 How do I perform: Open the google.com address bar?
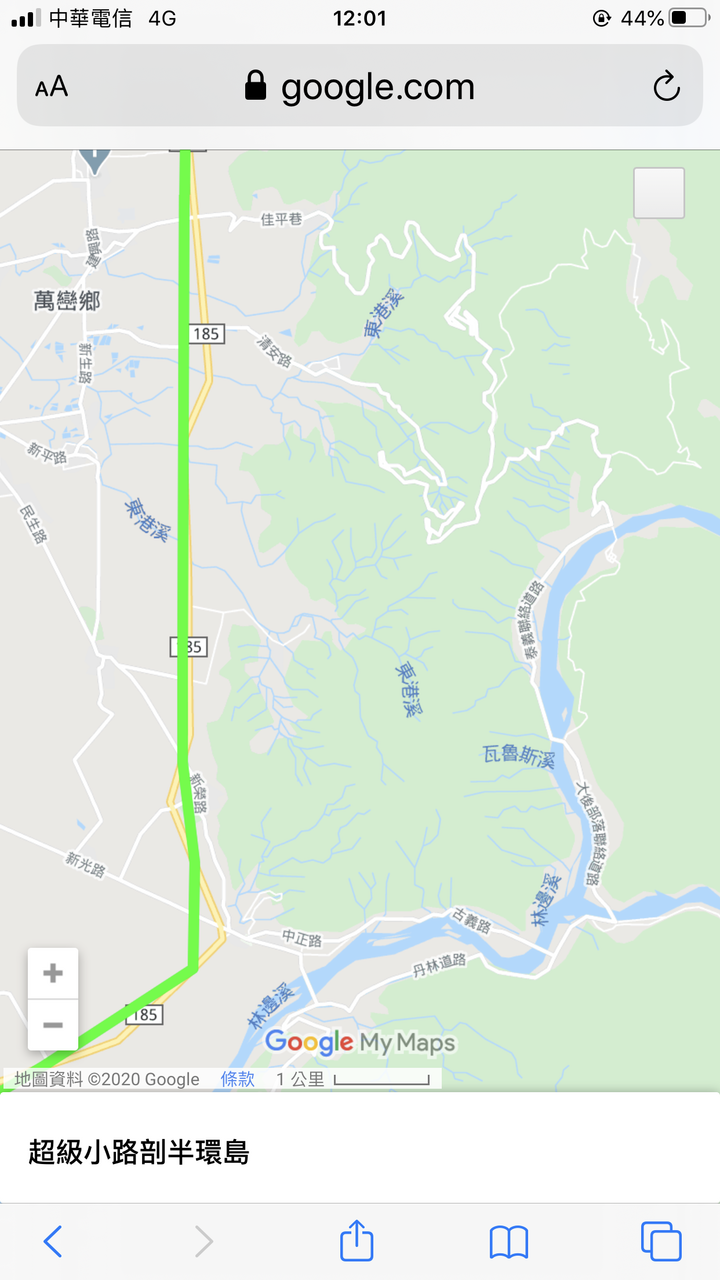tap(360, 88)
